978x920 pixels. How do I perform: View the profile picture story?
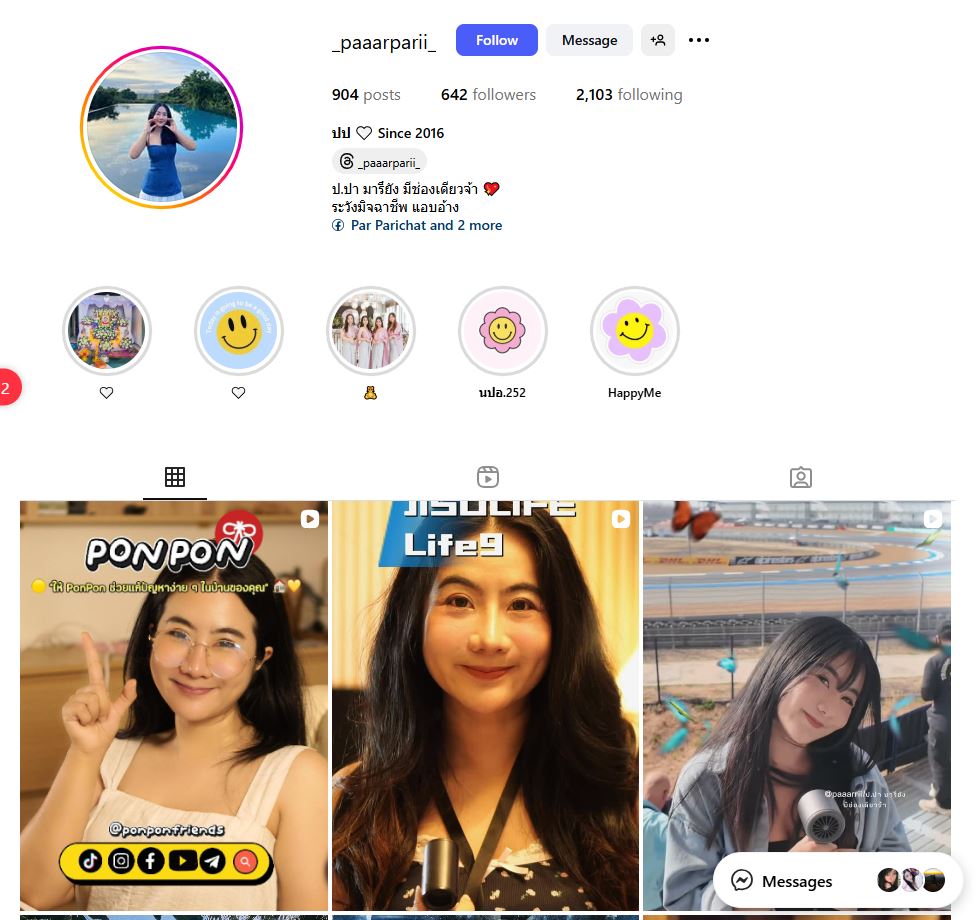(161, 128)
